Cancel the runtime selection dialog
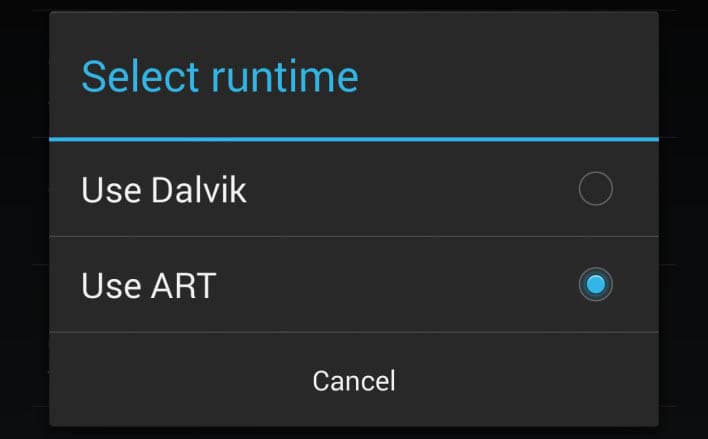 [354, 380]
